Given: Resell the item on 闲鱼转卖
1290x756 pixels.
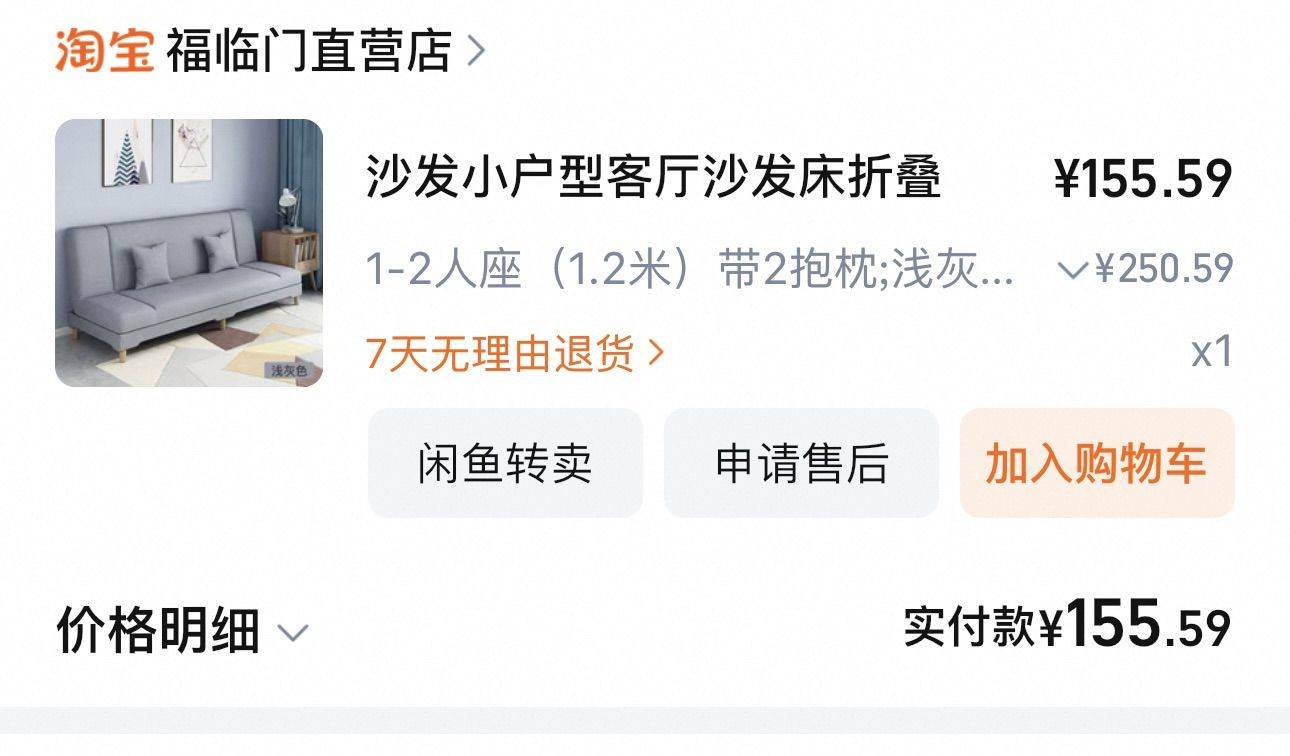Looking at the screenshot, I should pyautogui.click(x=505, y=463).
